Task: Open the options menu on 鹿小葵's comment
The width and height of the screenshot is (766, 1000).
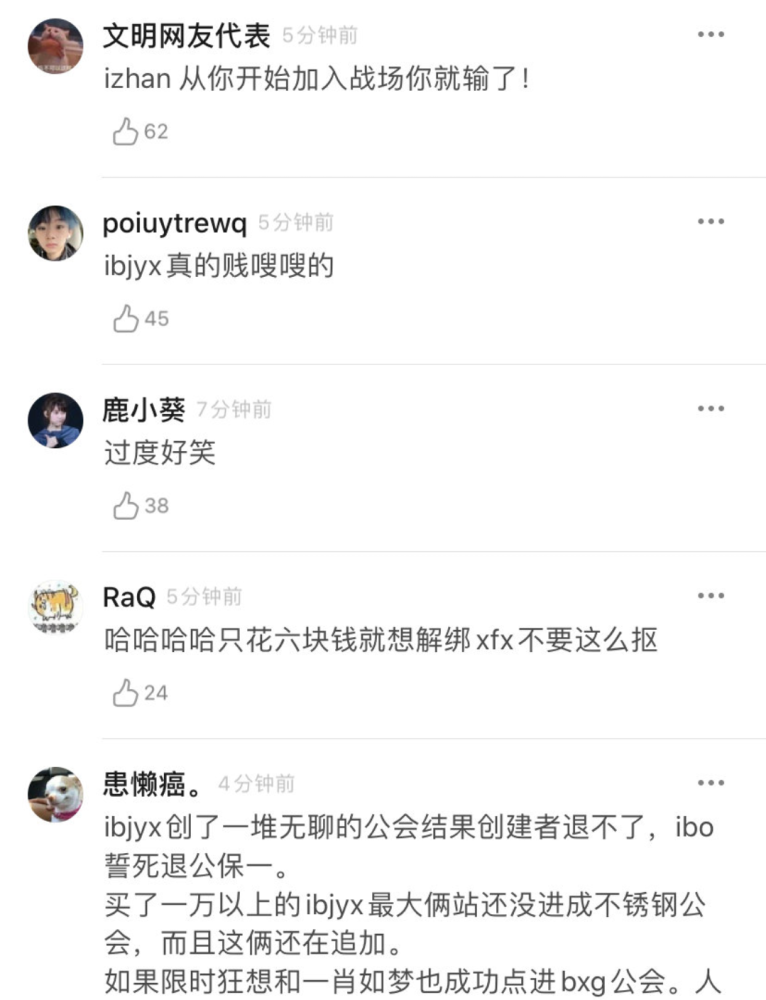Action: tap(711, 407)
